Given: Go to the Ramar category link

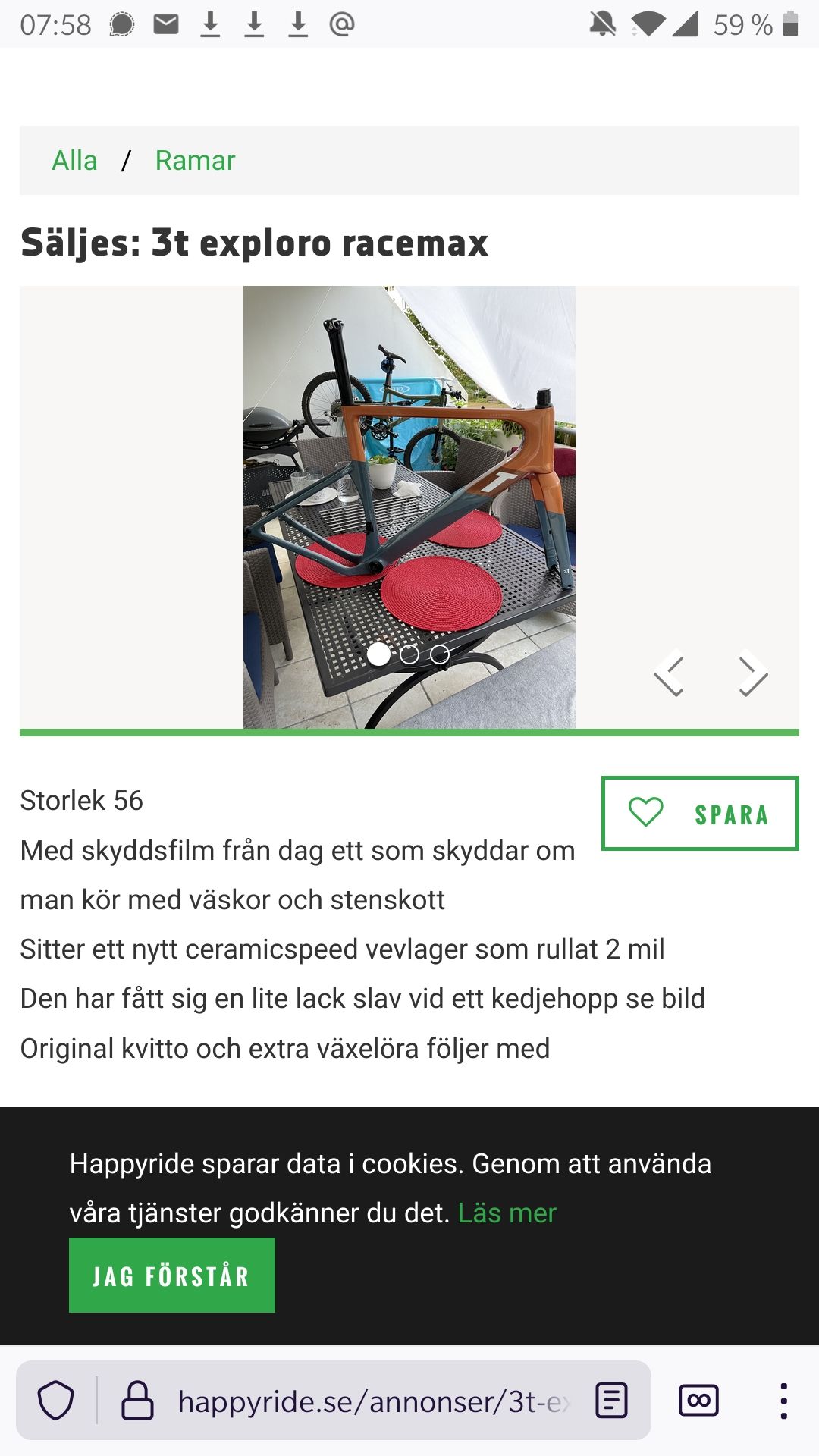Looking at the screenshot, I should coord(195,161).
